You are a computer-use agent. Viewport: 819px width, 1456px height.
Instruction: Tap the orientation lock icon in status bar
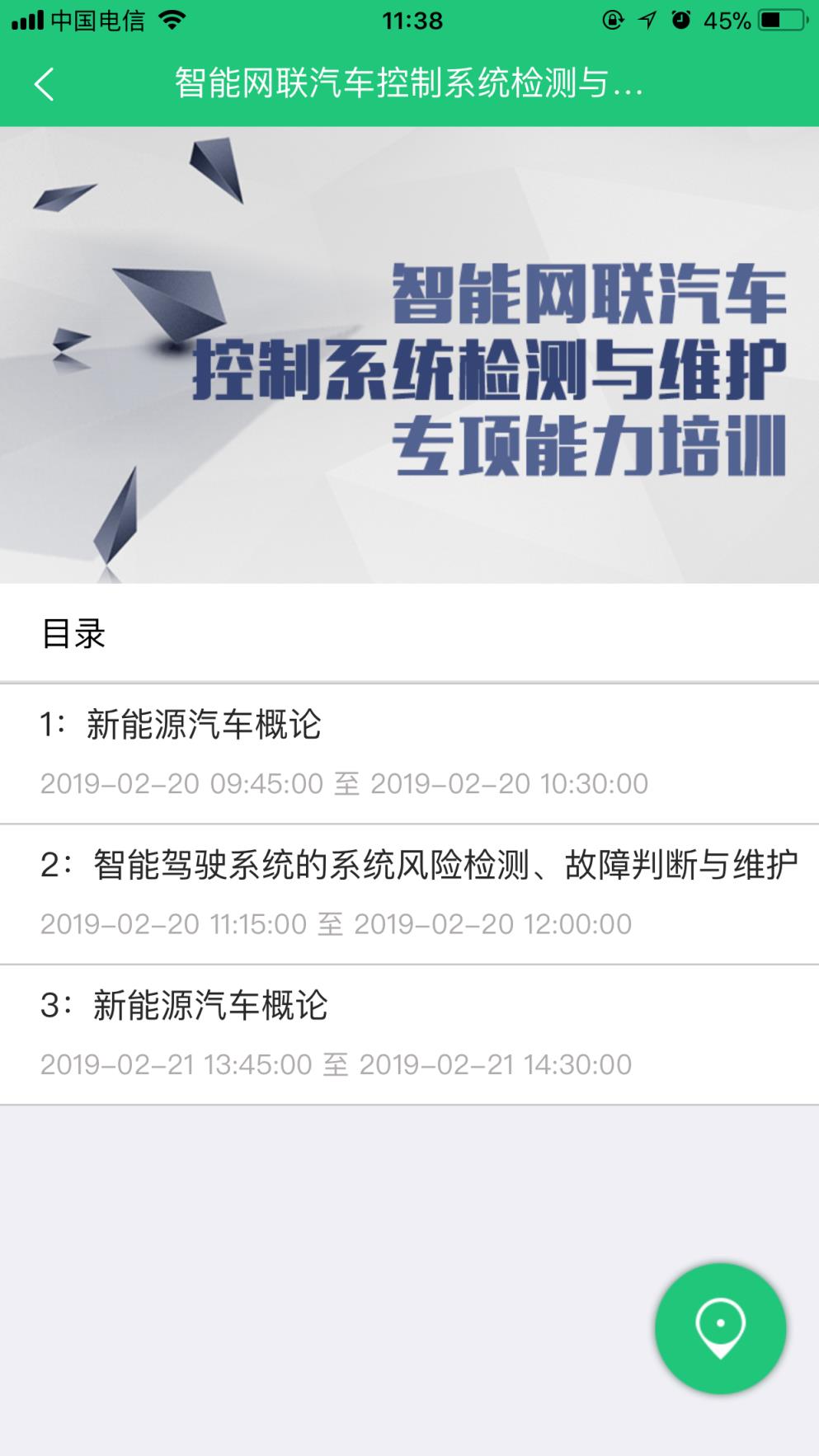pyautogui.click(x=613, y=21)
